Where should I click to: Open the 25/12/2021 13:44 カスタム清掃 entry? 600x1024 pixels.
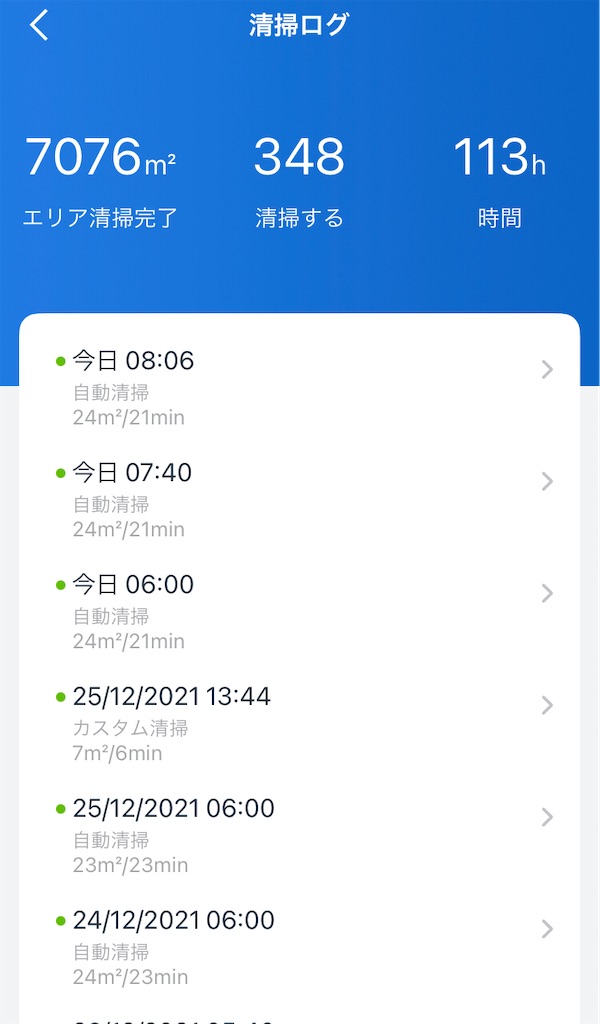pyautogui.click(x=300, y=723)
